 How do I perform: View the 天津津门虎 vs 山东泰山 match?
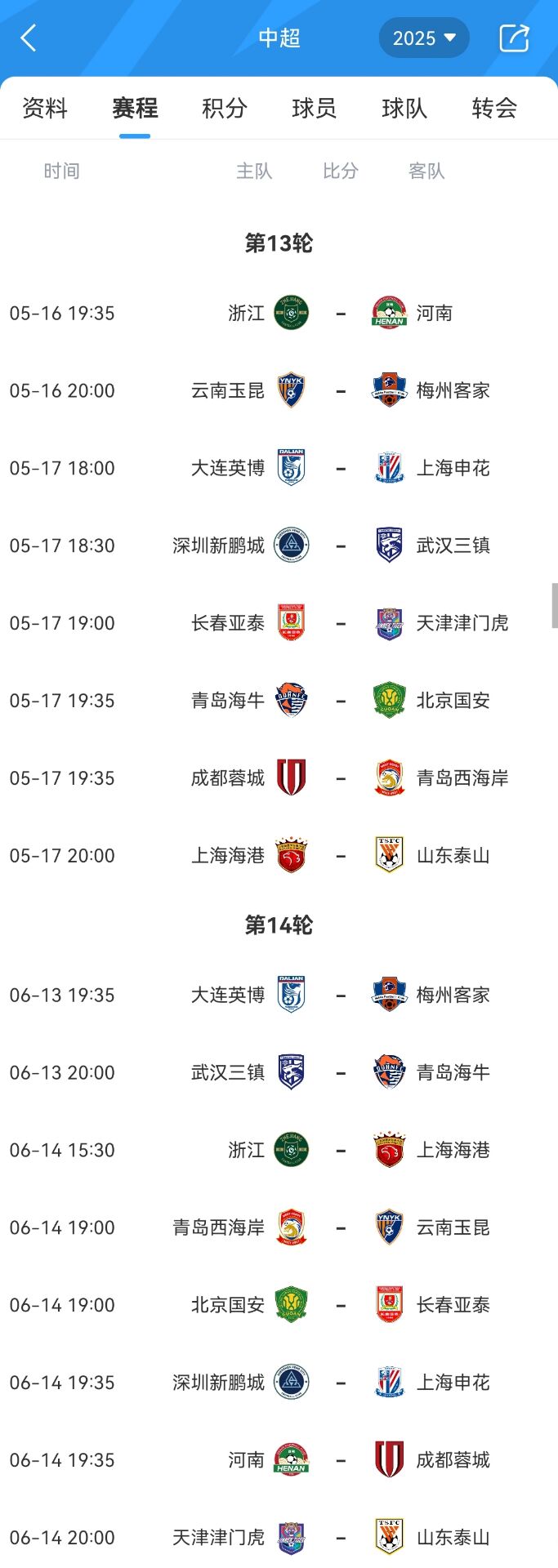pyautogui.click(x=340, y=1538)
